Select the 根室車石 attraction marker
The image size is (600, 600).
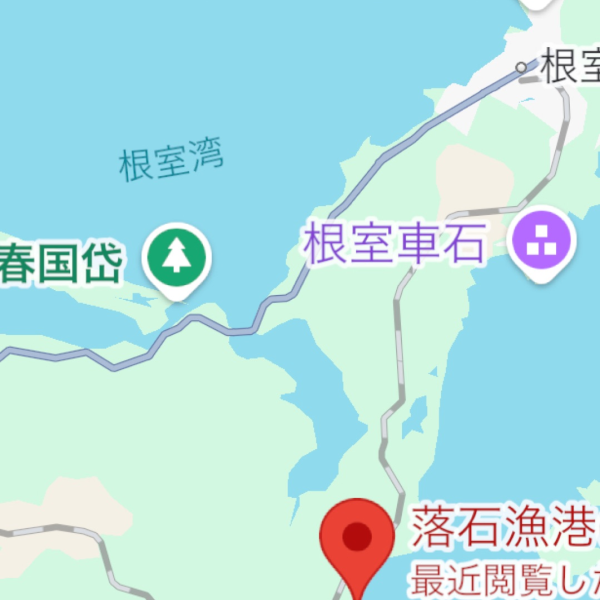(x=540, y=243)
